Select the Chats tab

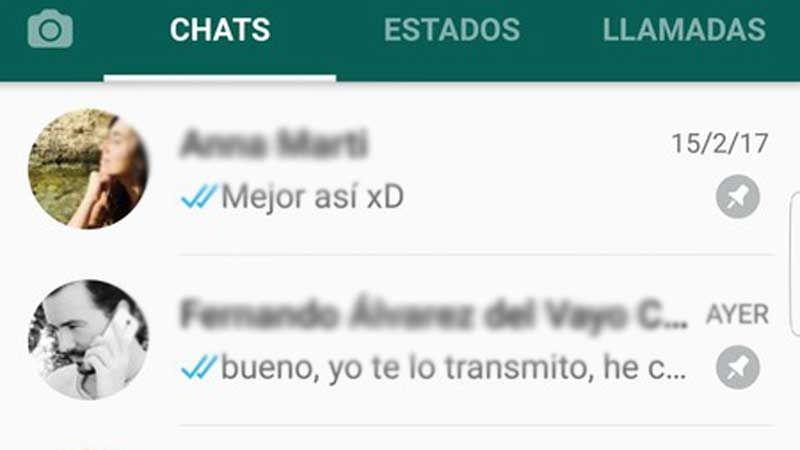220,30
